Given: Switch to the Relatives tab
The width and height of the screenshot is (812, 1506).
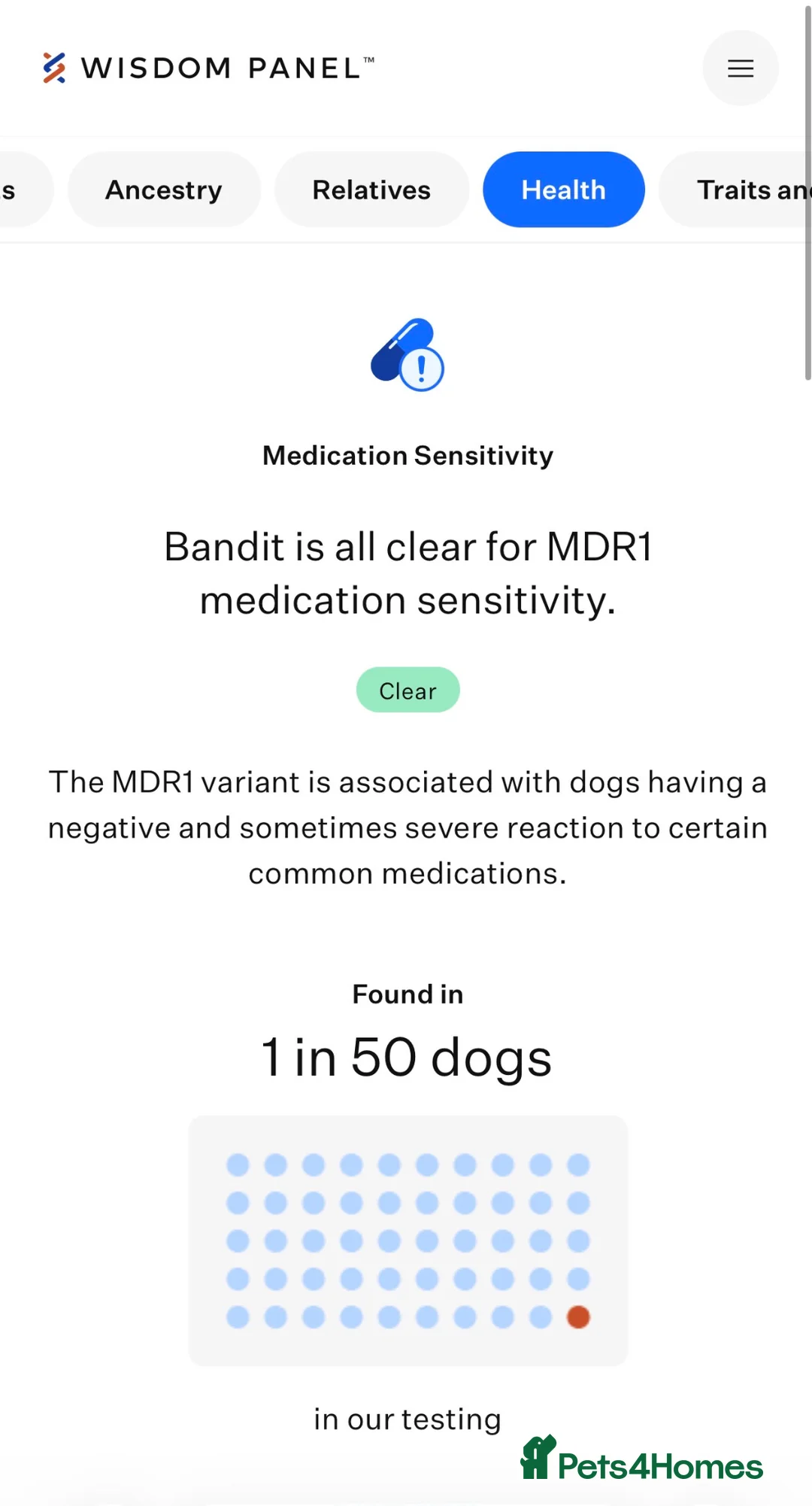Looking at the screenshot, I should click(371, 190).
